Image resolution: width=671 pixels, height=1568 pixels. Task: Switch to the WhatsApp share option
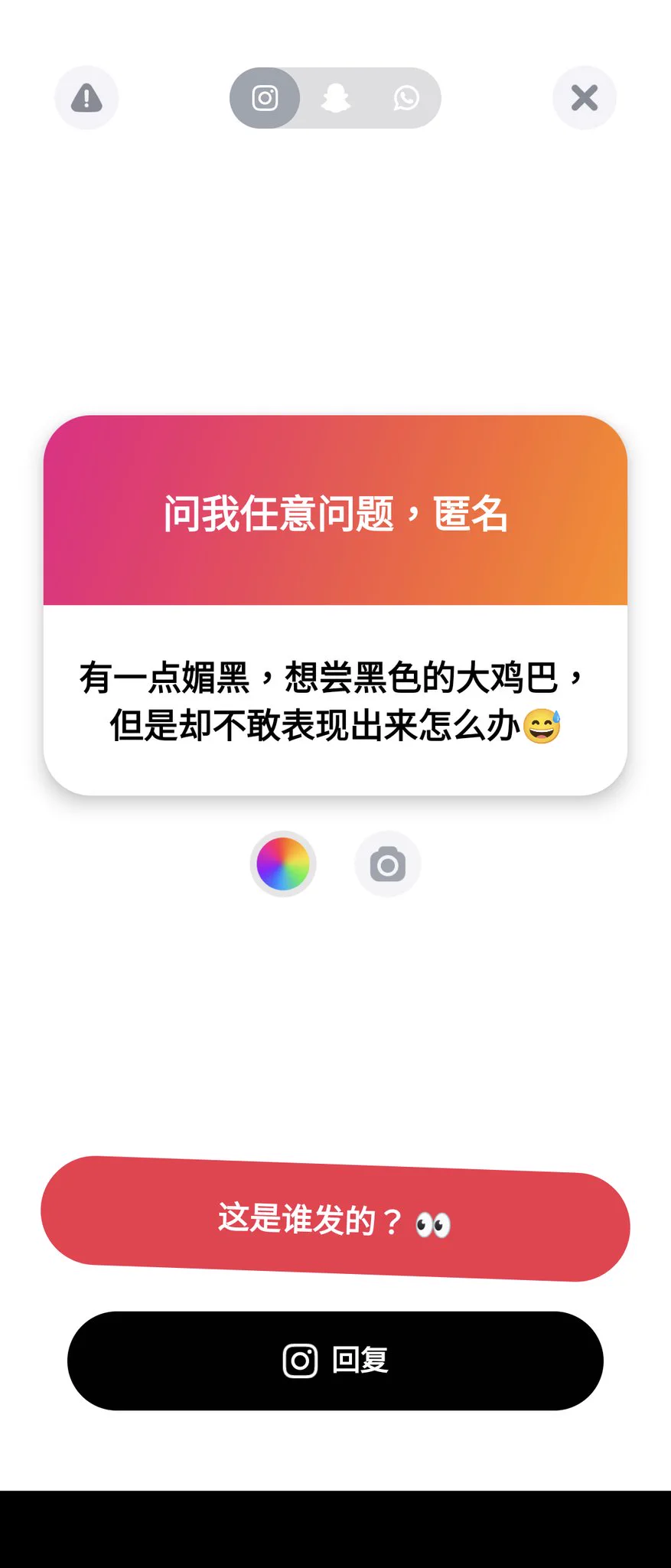(x=406, y=98)
